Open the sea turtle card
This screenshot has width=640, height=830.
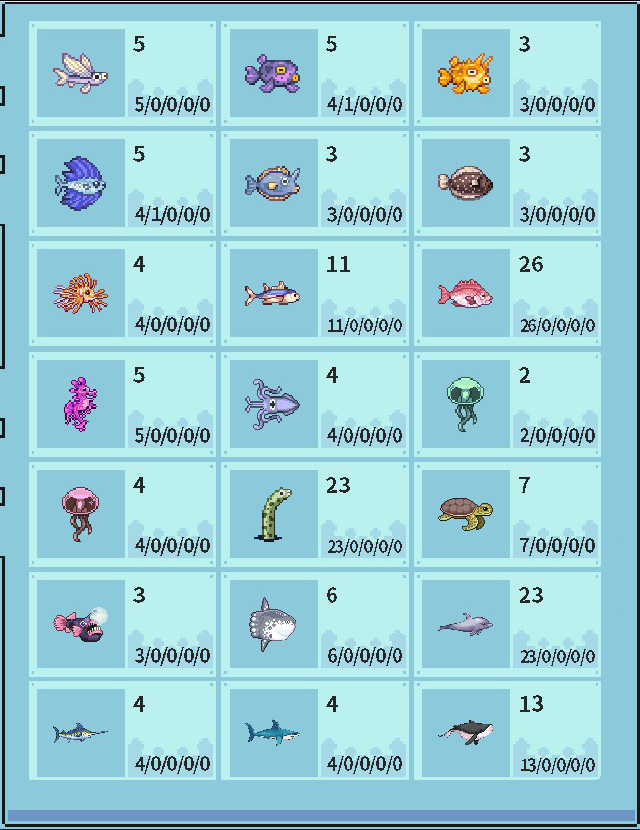(507, 513)
